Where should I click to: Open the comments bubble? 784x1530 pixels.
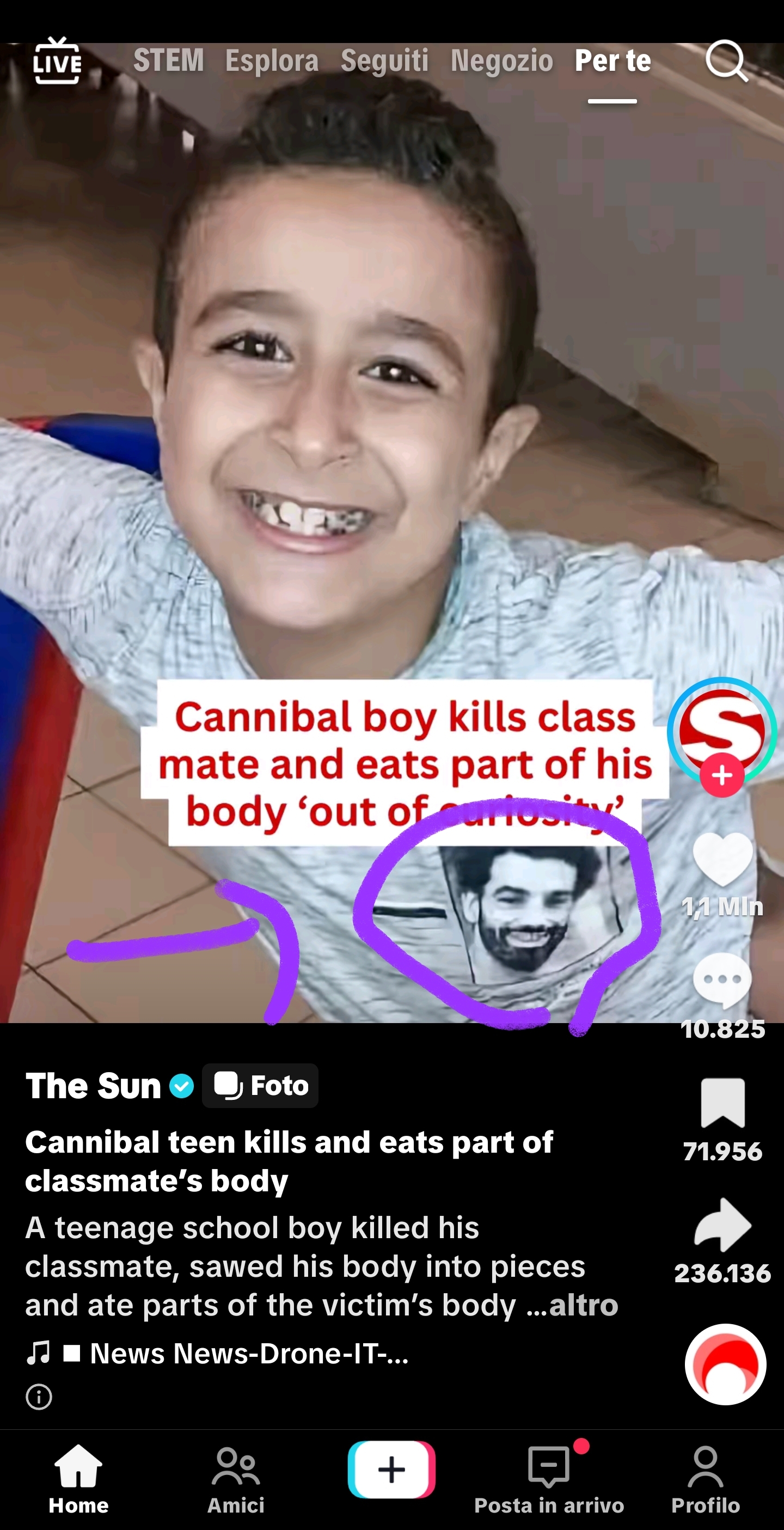pos(722,980)
